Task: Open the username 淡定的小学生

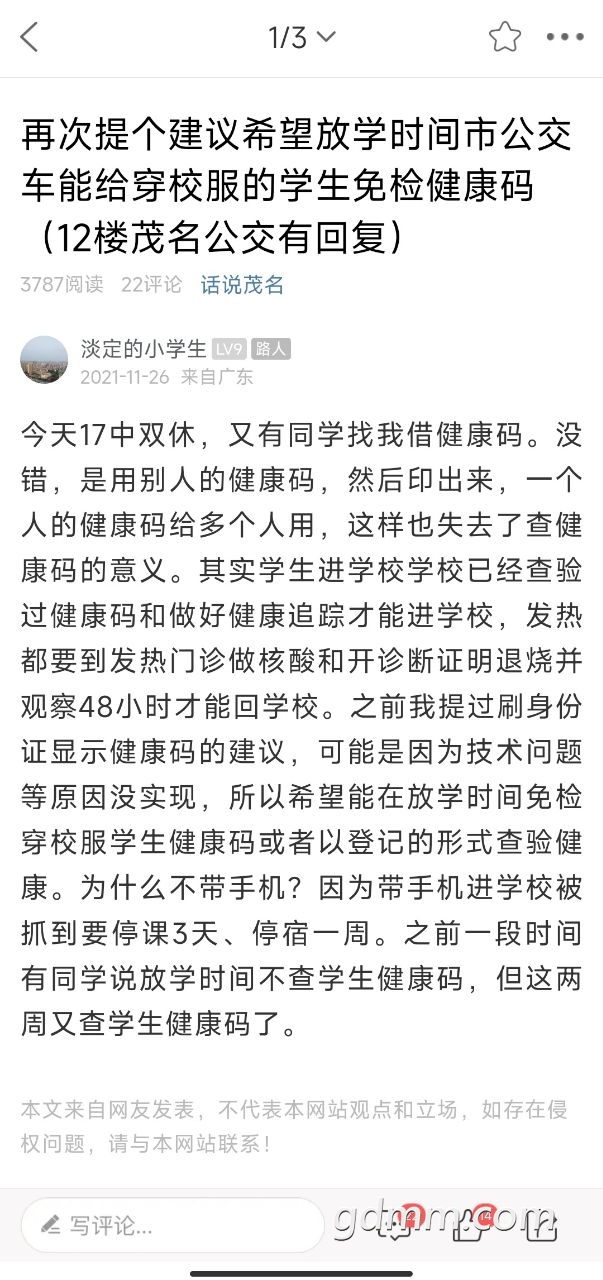Action: [144, 349]
